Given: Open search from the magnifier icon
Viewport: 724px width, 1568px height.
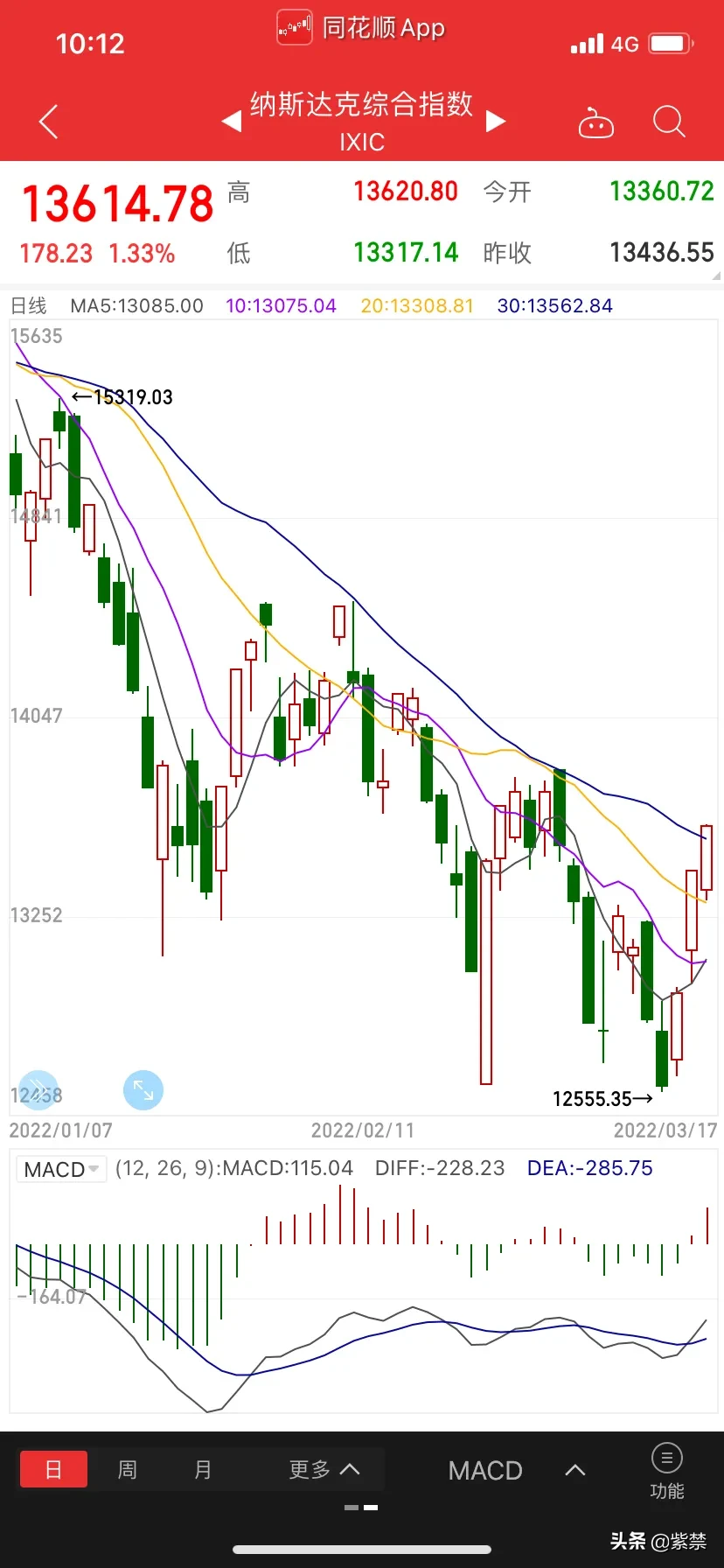Looking at the screenshot, I should [x=669, y=122].
